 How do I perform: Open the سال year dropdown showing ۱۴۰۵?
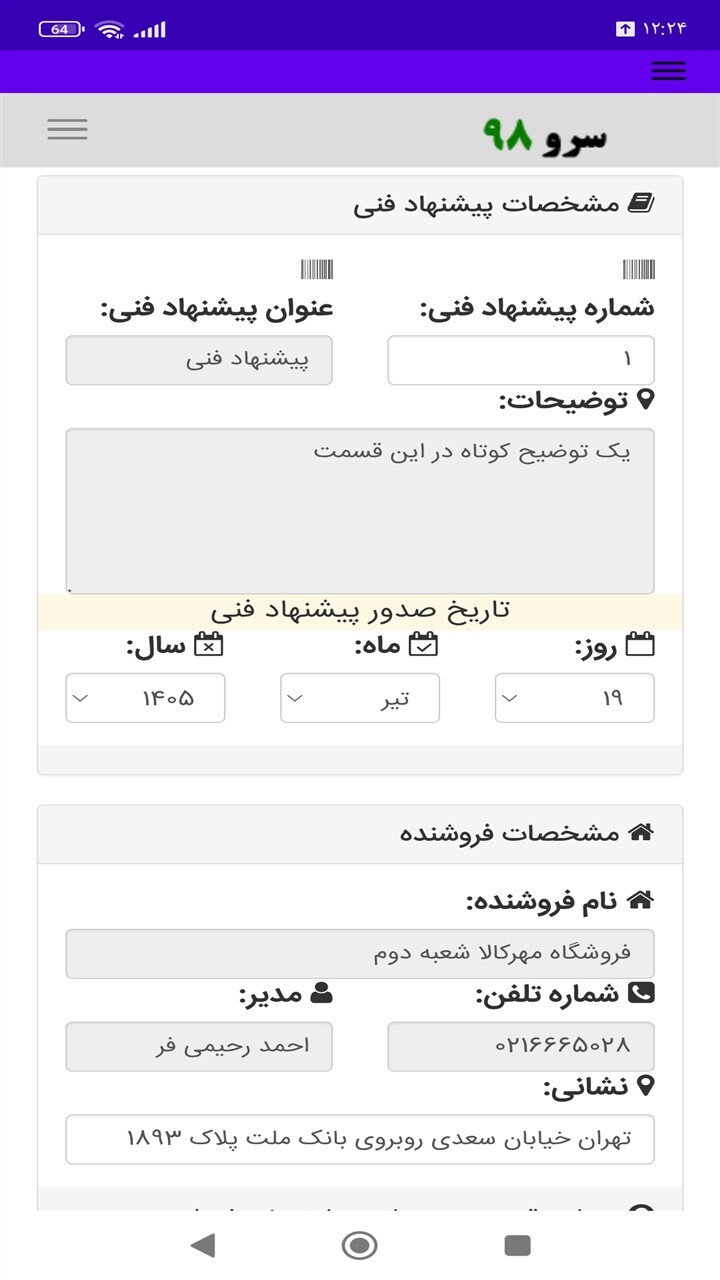(x=145, y=698)
